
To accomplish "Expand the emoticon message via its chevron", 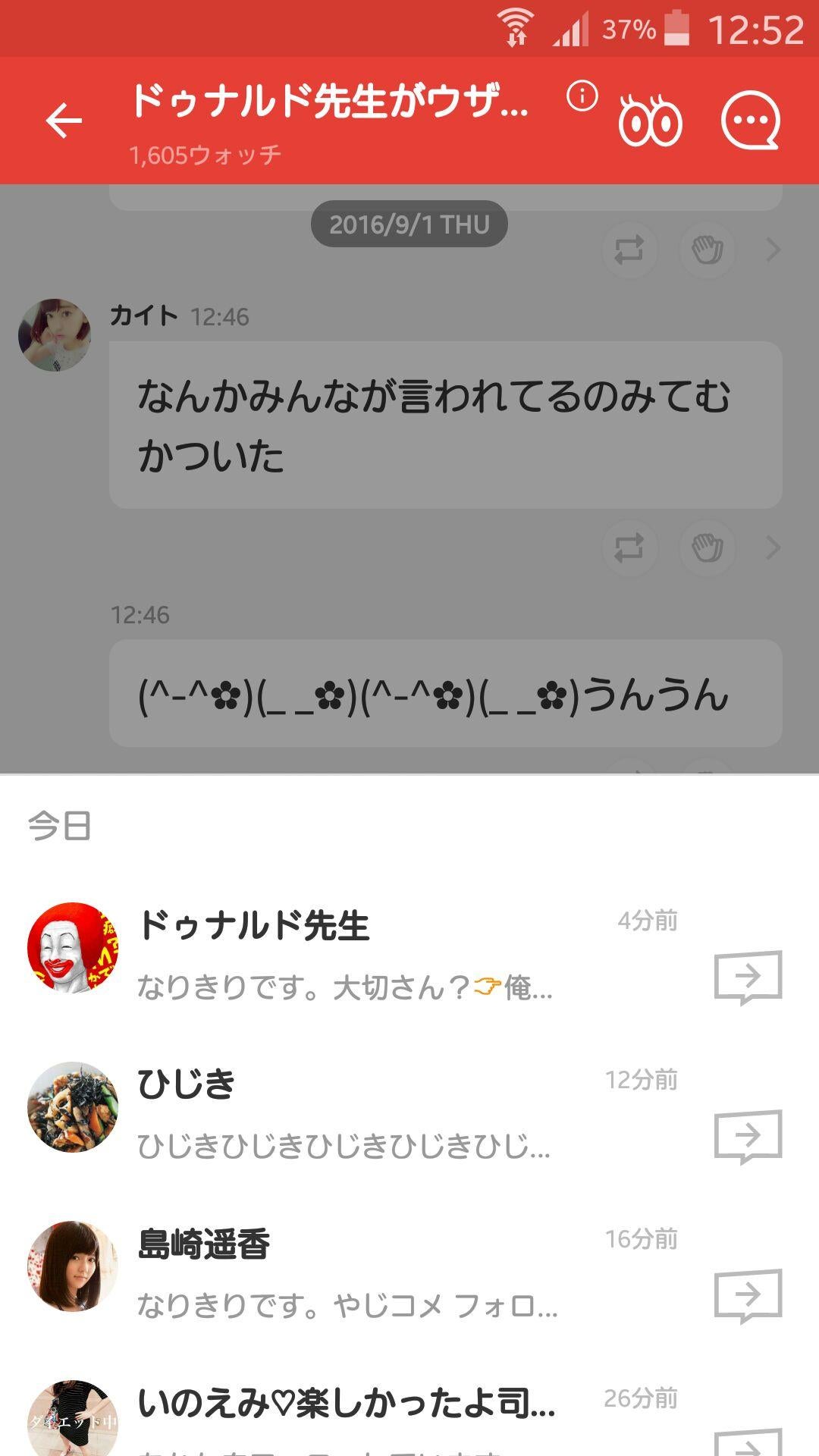I will click(x=773, y=766).
